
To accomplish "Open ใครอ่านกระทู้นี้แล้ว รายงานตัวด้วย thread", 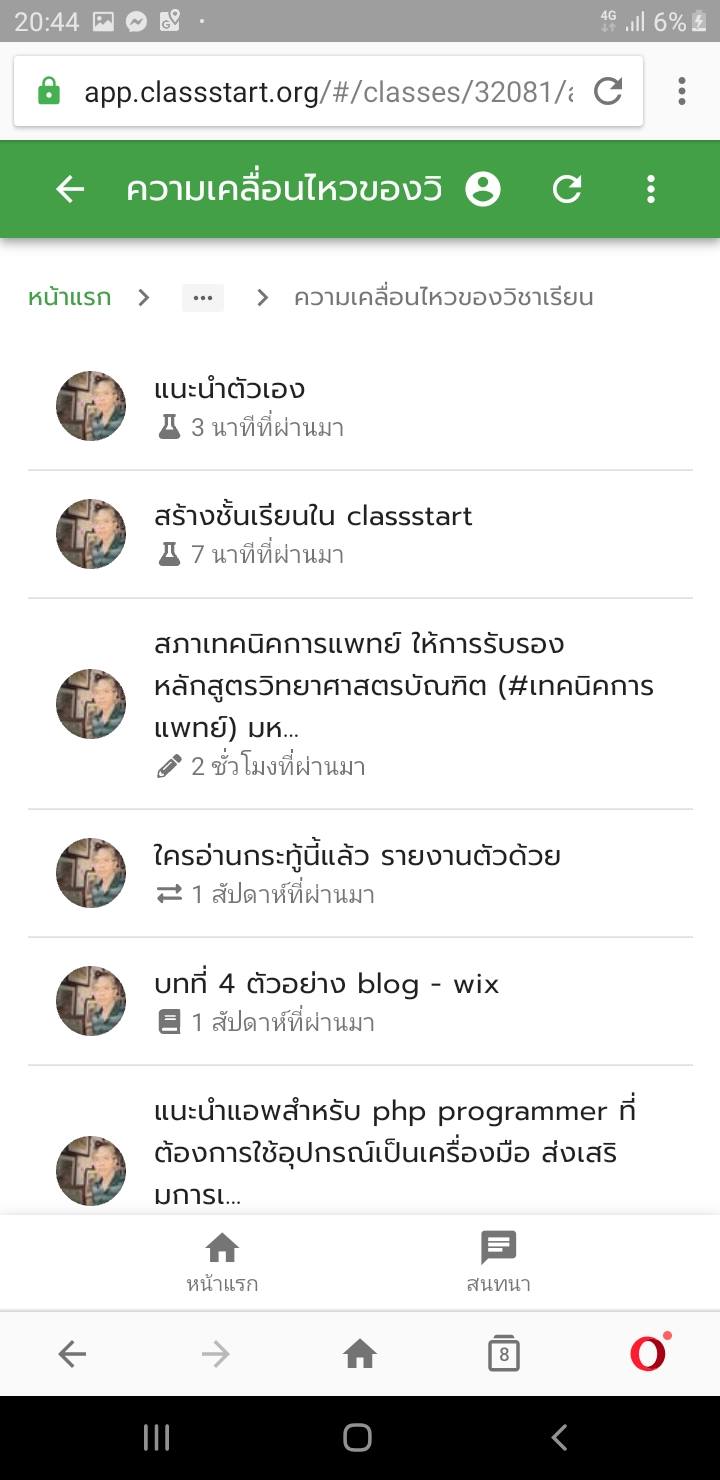I will tap(357, 856).
